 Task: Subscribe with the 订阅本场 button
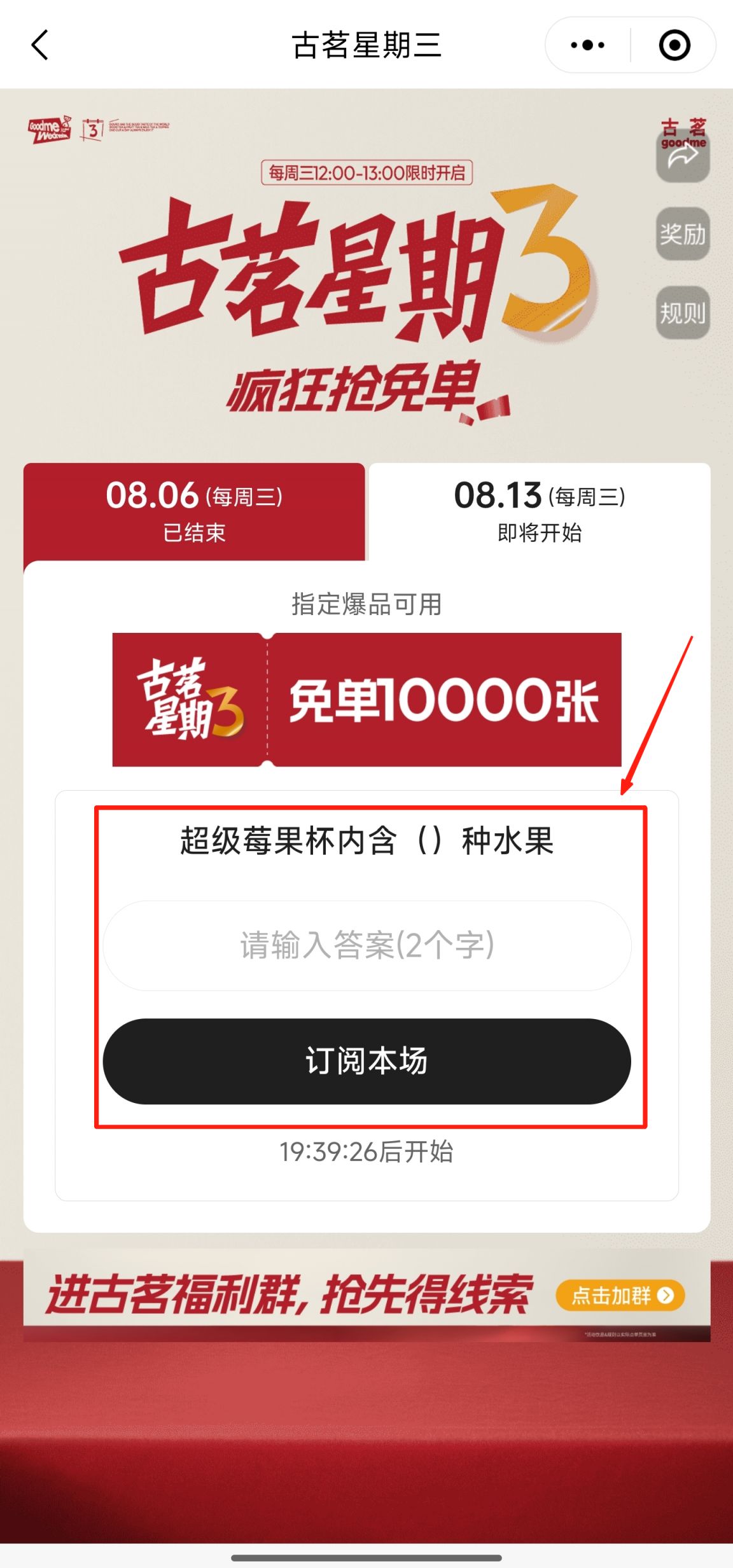click(366, 1061)
